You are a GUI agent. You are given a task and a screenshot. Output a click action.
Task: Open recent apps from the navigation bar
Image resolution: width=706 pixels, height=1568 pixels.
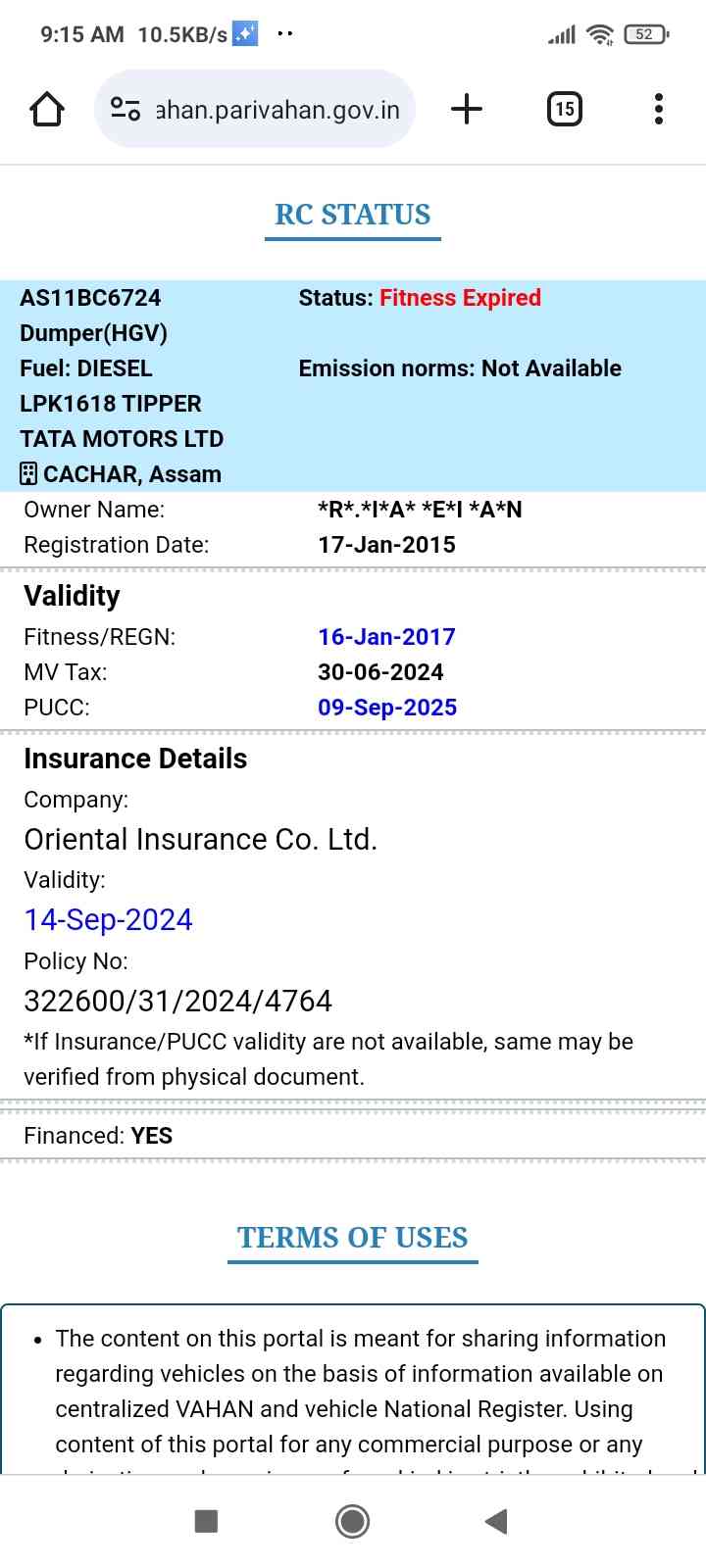click(206, 1521)
